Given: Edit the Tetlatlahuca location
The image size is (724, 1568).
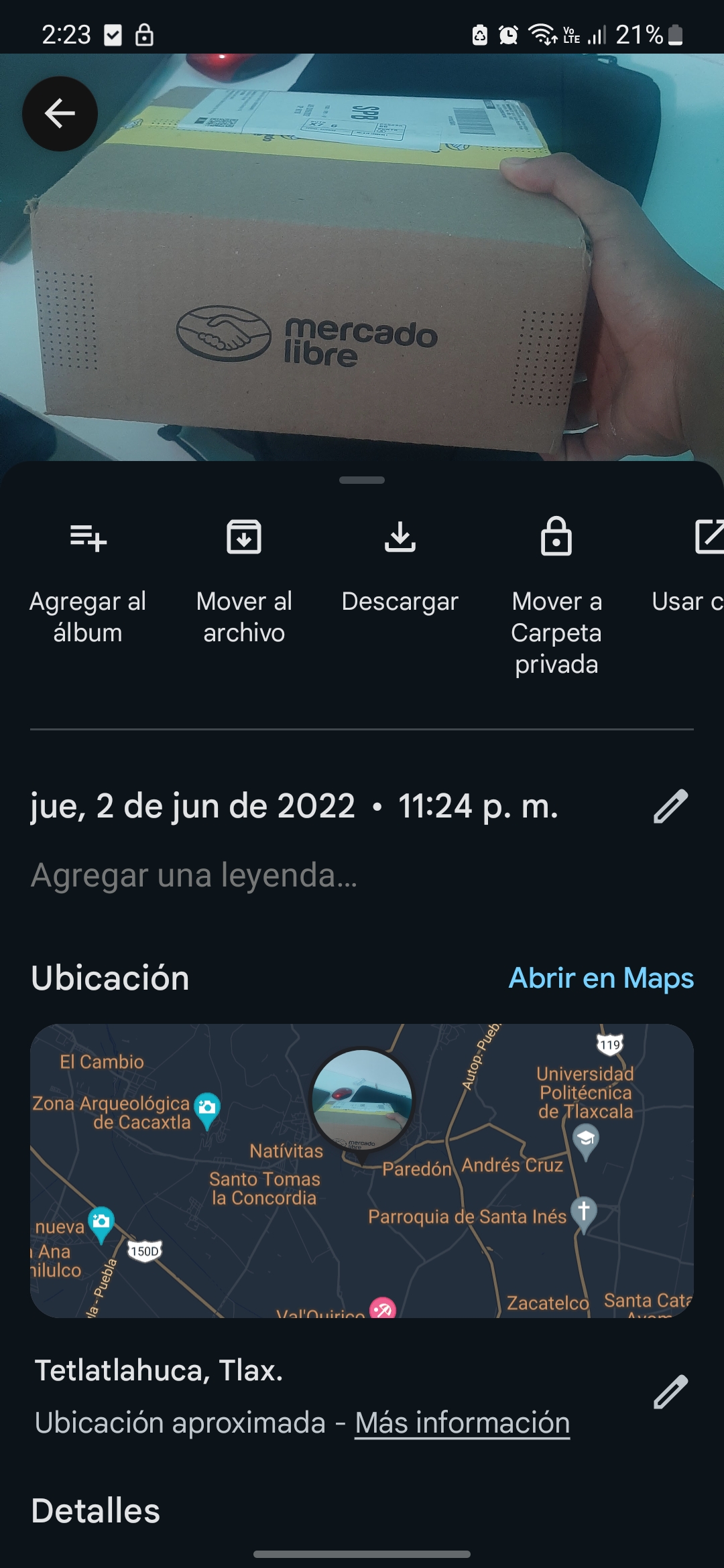Looking at the screenshot, I should 670,1392.
